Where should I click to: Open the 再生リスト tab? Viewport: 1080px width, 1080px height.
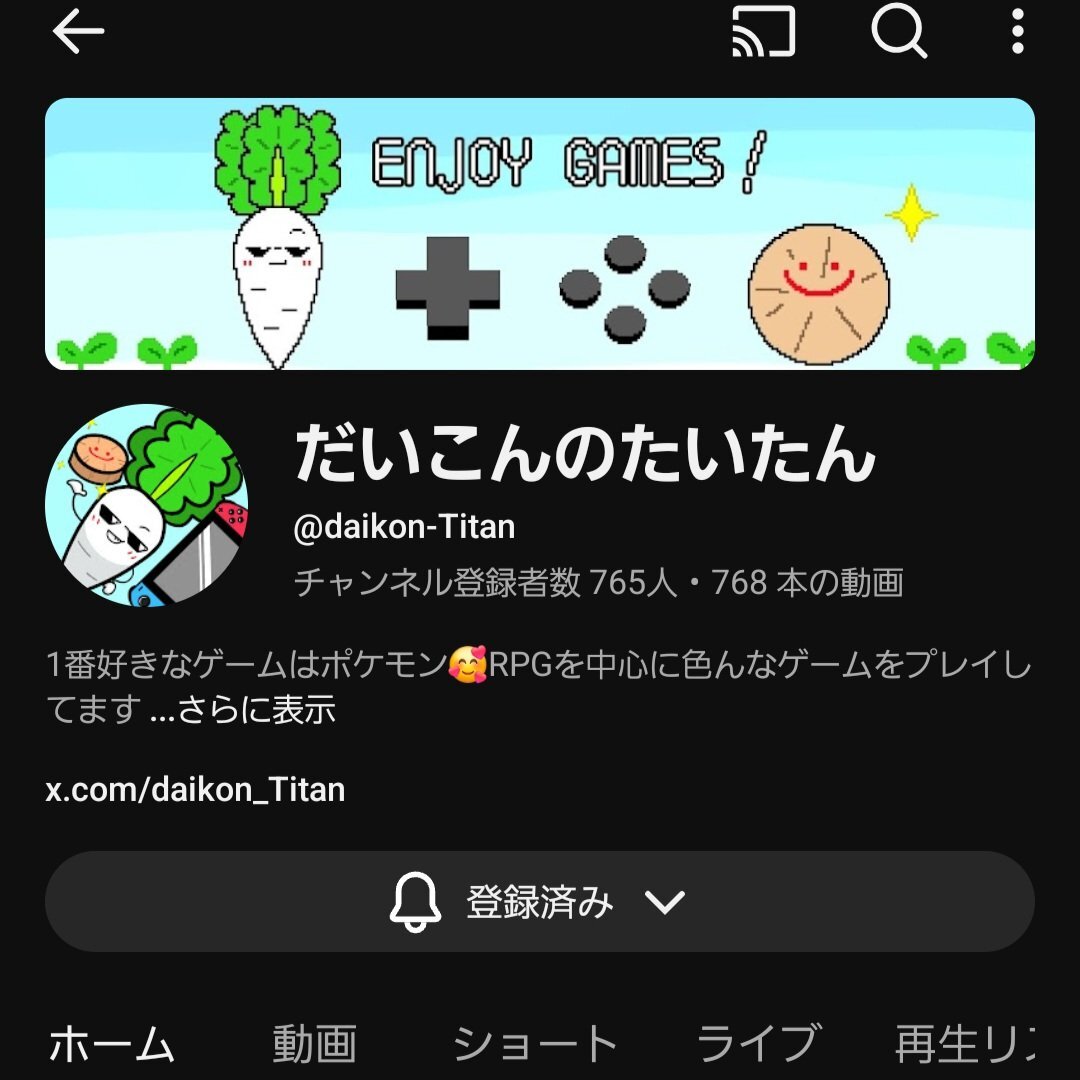coord(965,1044)
